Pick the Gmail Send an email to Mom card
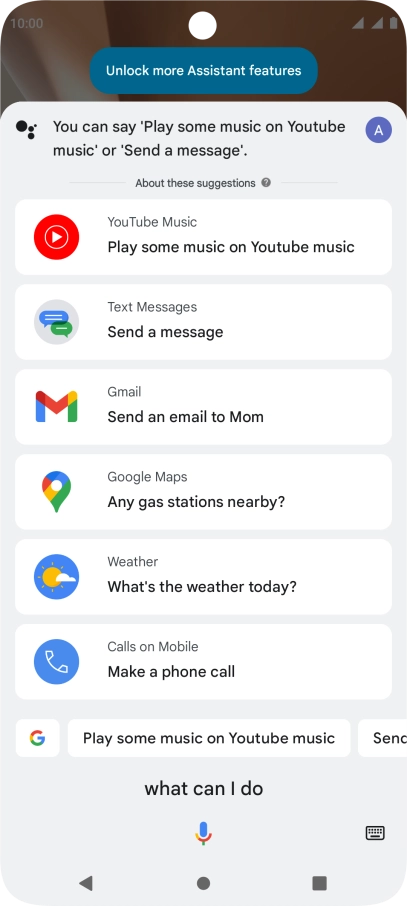The height and width of the screenshot is (906, 407). coord(204,407)
